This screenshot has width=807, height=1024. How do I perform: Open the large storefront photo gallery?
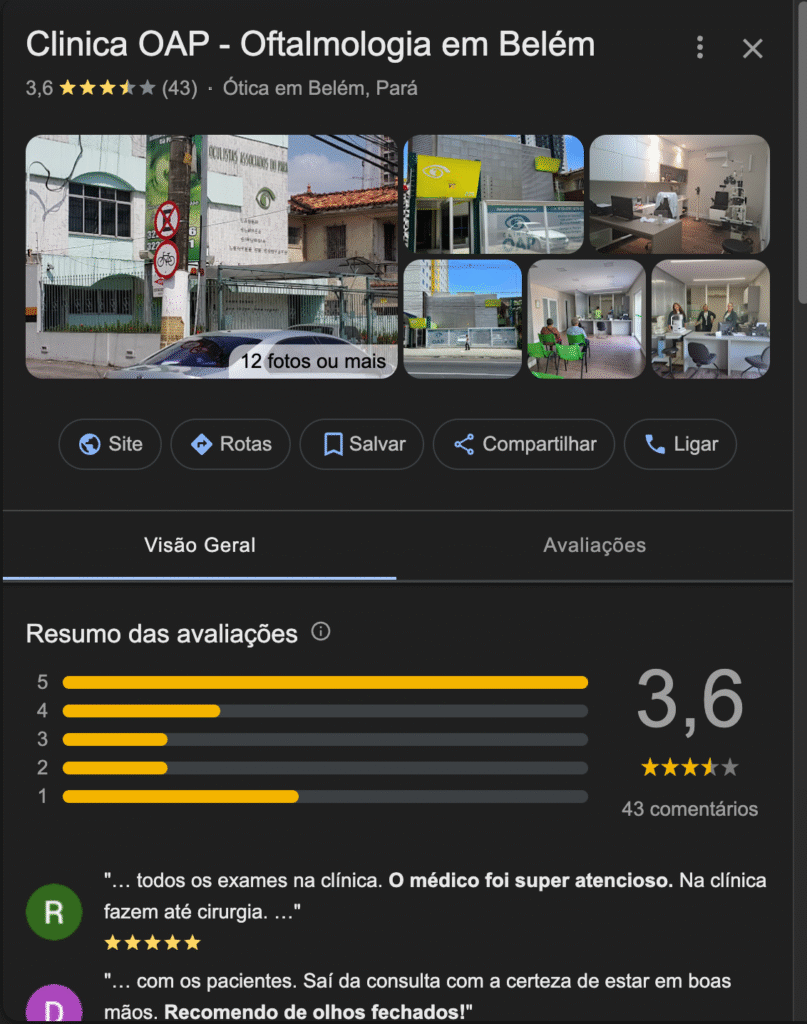click(212, 257)
